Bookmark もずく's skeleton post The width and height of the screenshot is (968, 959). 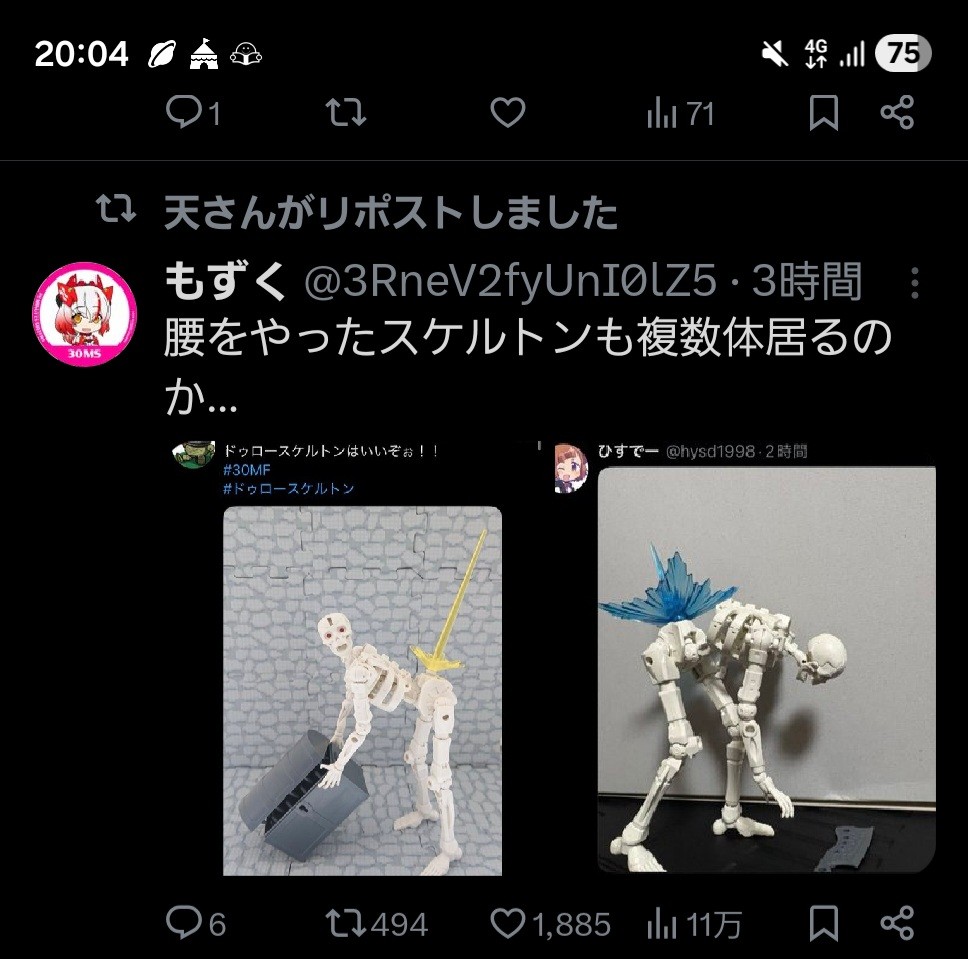click(x=822, y=923)
